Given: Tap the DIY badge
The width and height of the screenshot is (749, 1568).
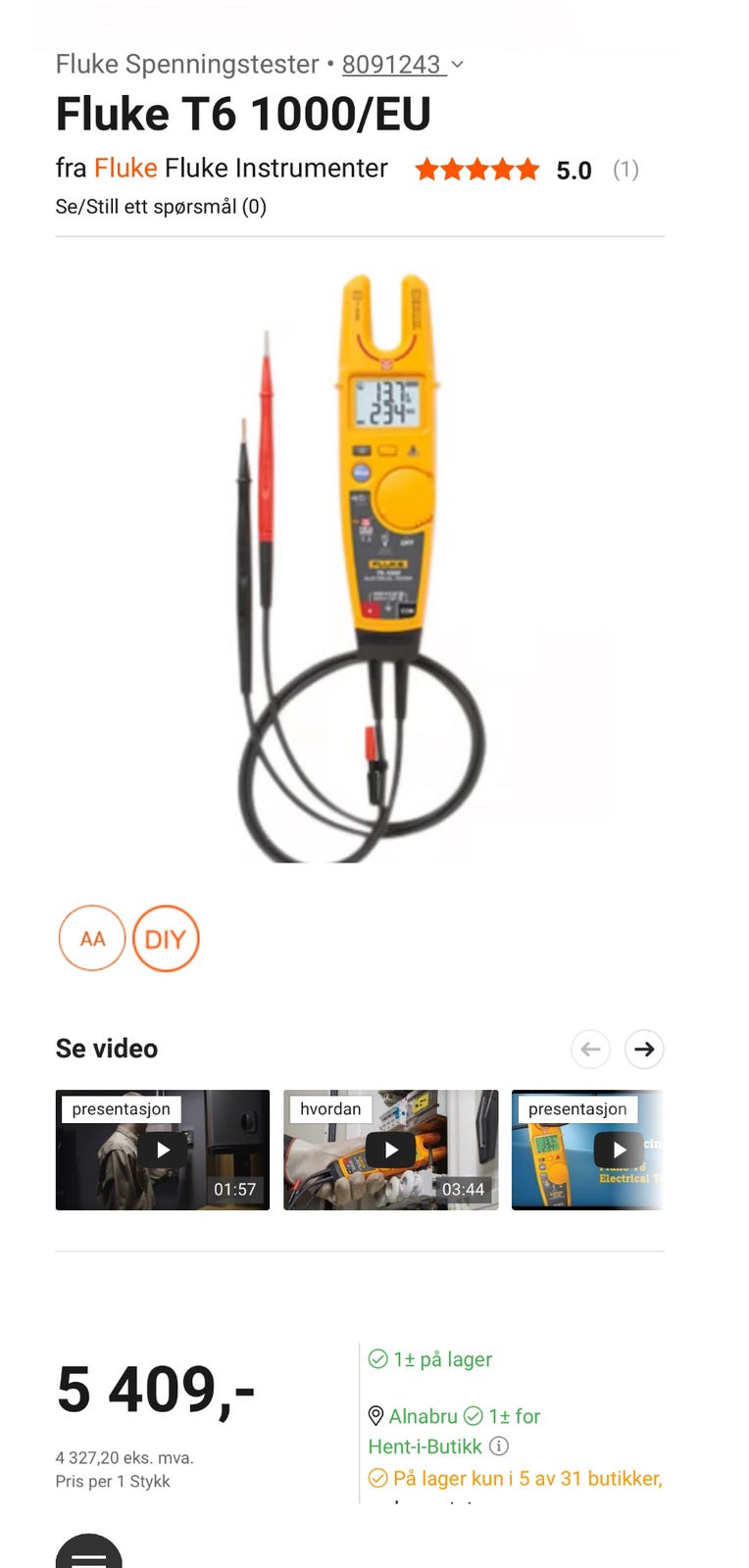Looking at the screenshot, I should pos(166,939).
